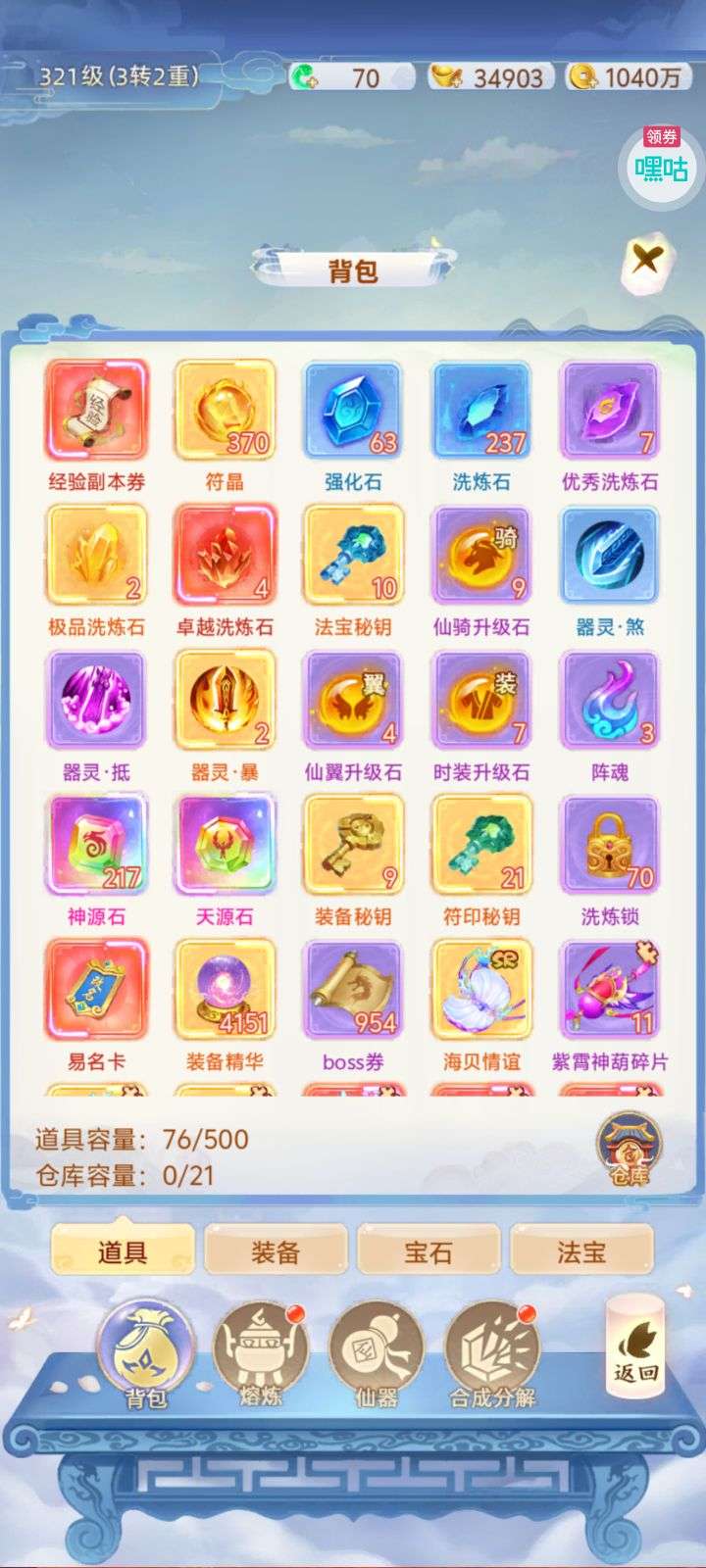Select the 强化石 item
The image size is (706, 1568).
point(353,410)
